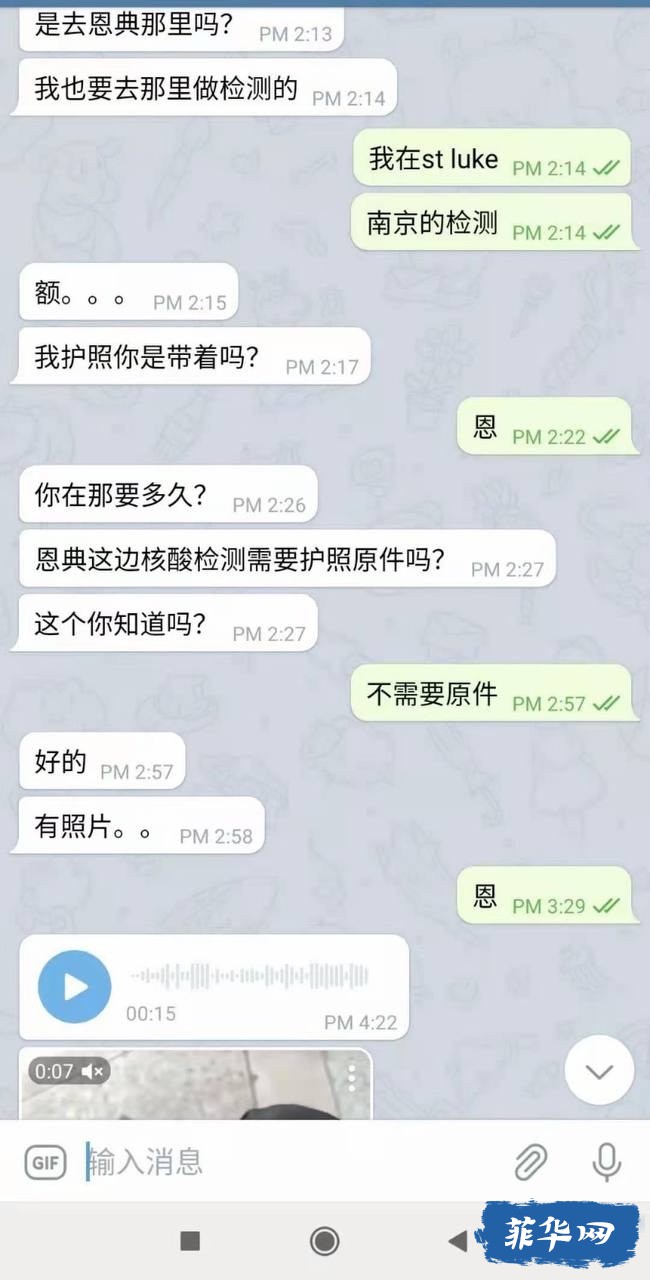Open the video message's three-dot menu
The width and height of the screenshot is (650, 1280).
point(352,1076)
